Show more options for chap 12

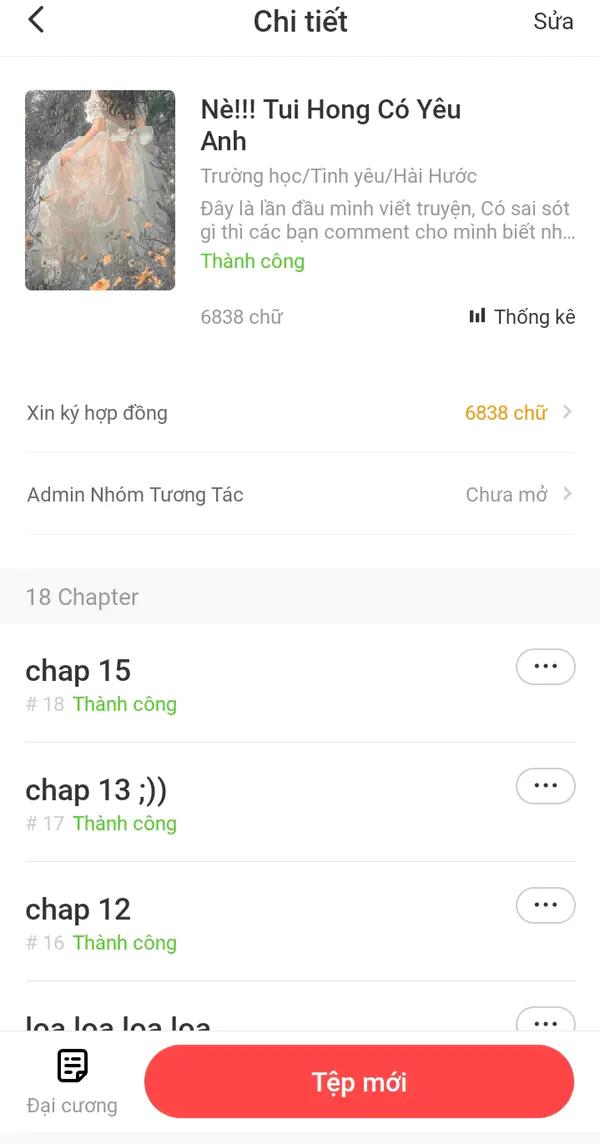point(545,905)
